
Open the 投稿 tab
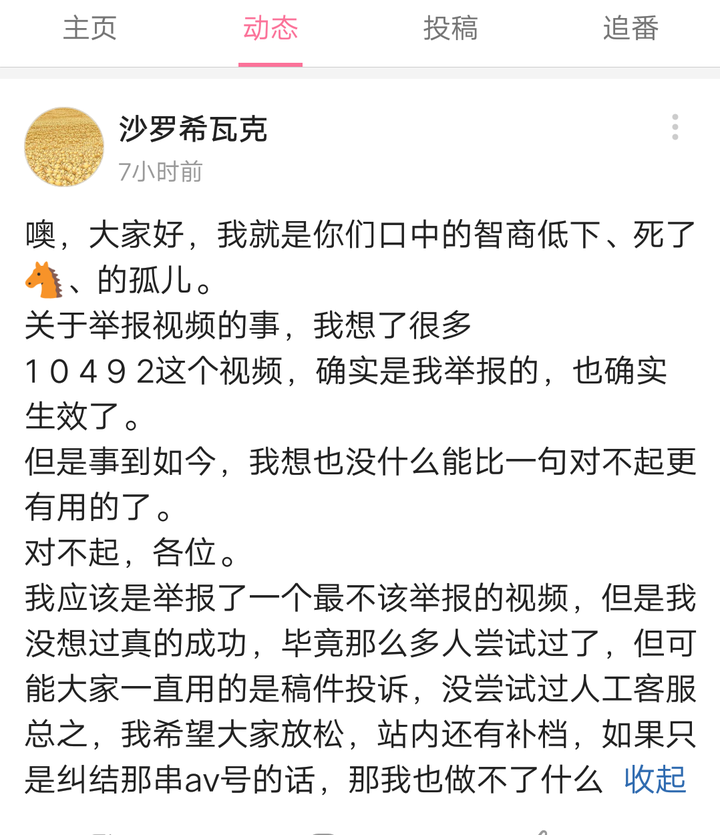point(450,30)
